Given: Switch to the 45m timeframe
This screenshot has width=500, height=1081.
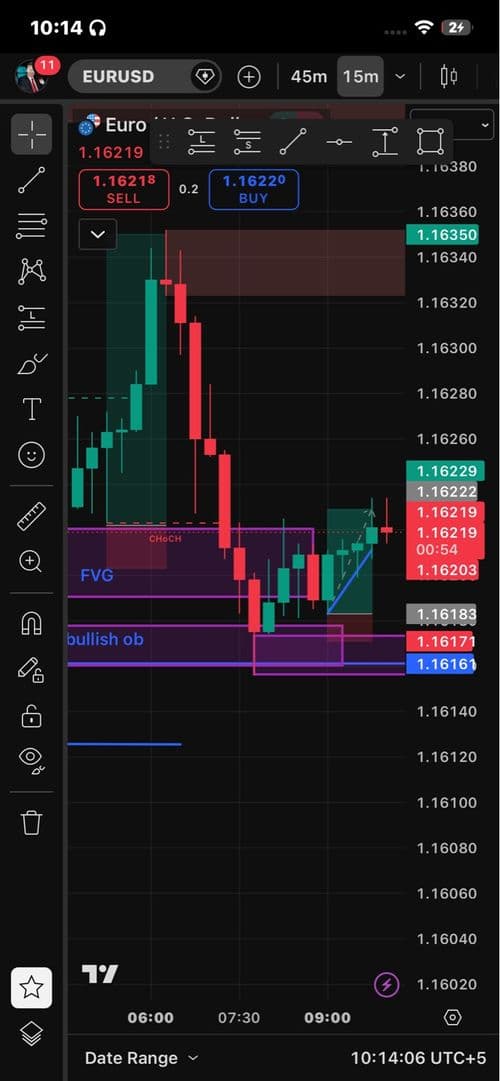Looking at the screenshot, I should (x=308, y=77).
